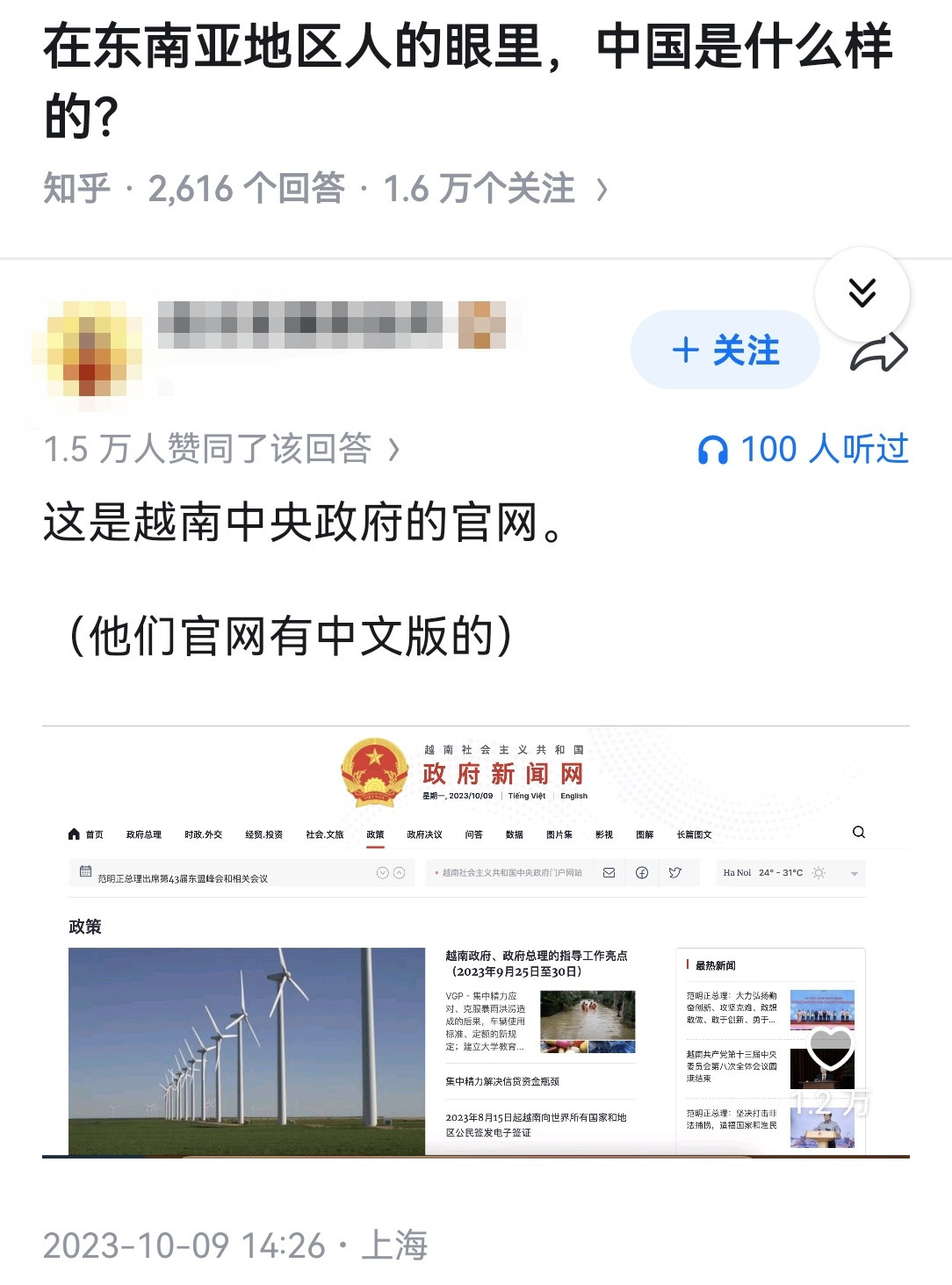
Task: Play audio via the headphone icon
Action: point(715,451)
